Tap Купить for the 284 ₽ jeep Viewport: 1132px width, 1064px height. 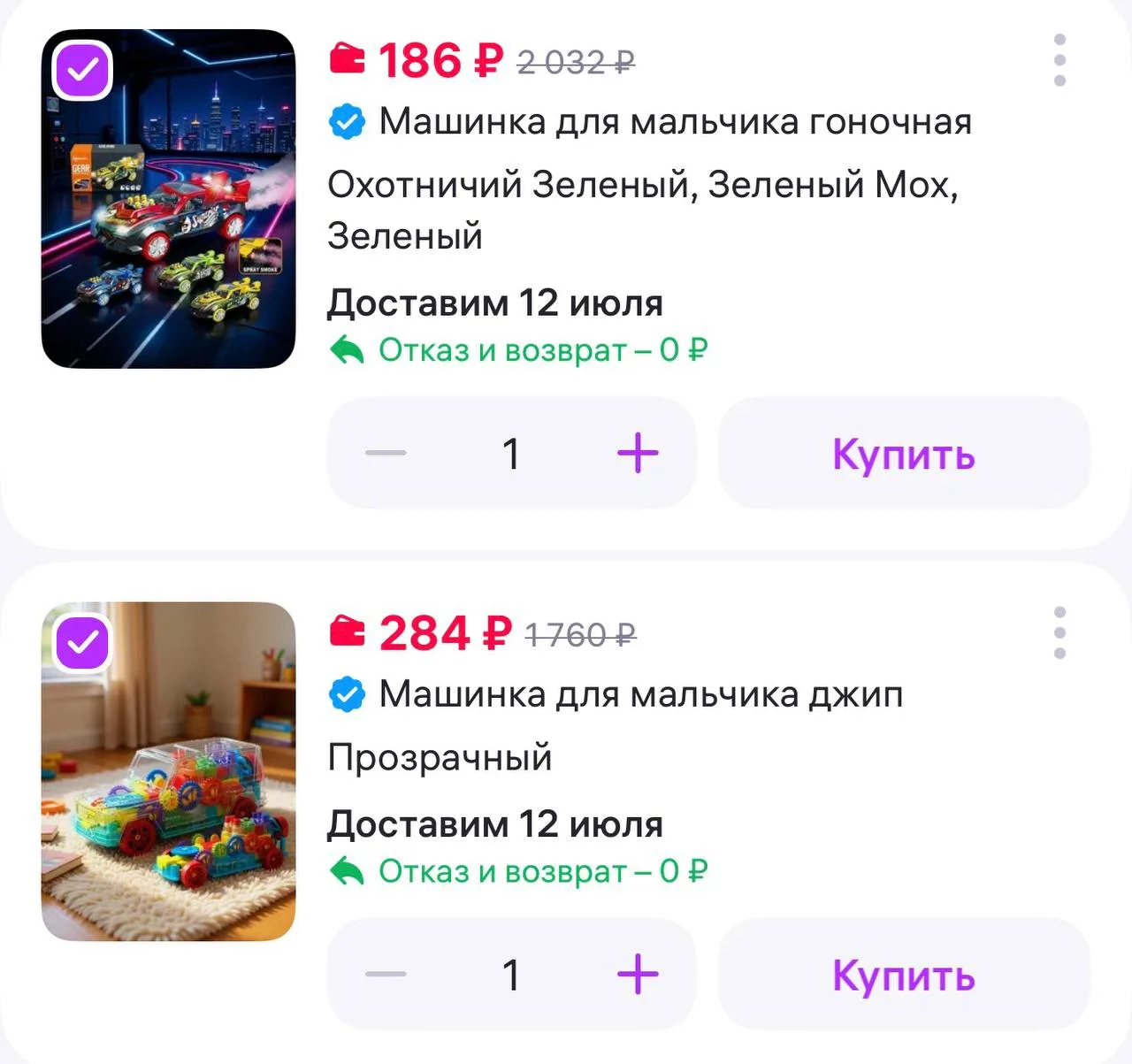(x=904, y=974)
